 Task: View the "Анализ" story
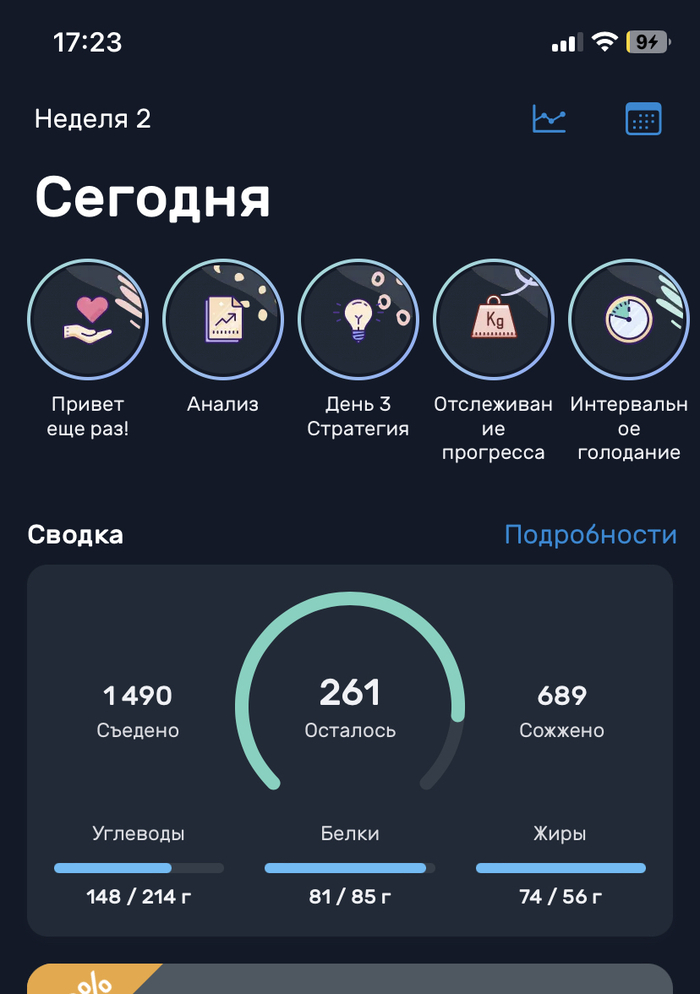pos(222,319)
